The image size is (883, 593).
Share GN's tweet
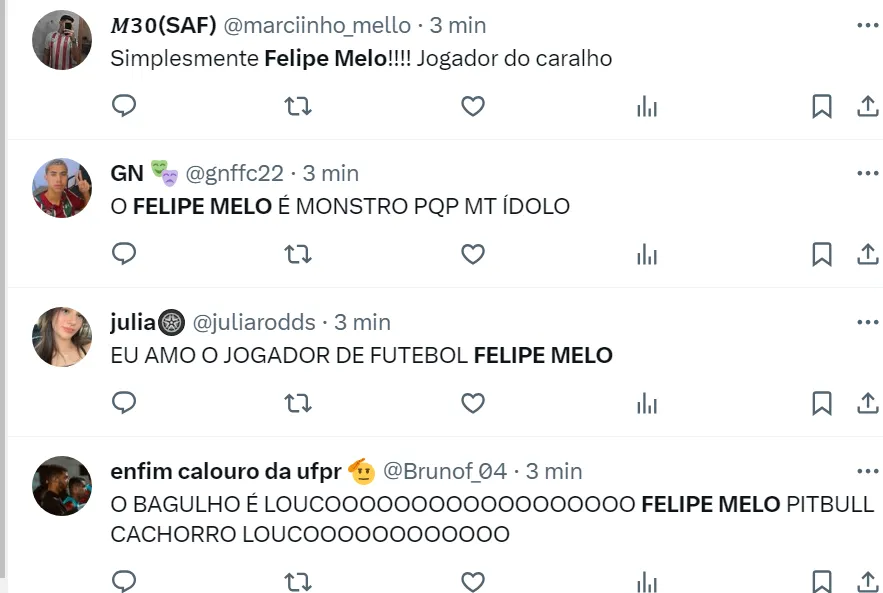(867, 254)
